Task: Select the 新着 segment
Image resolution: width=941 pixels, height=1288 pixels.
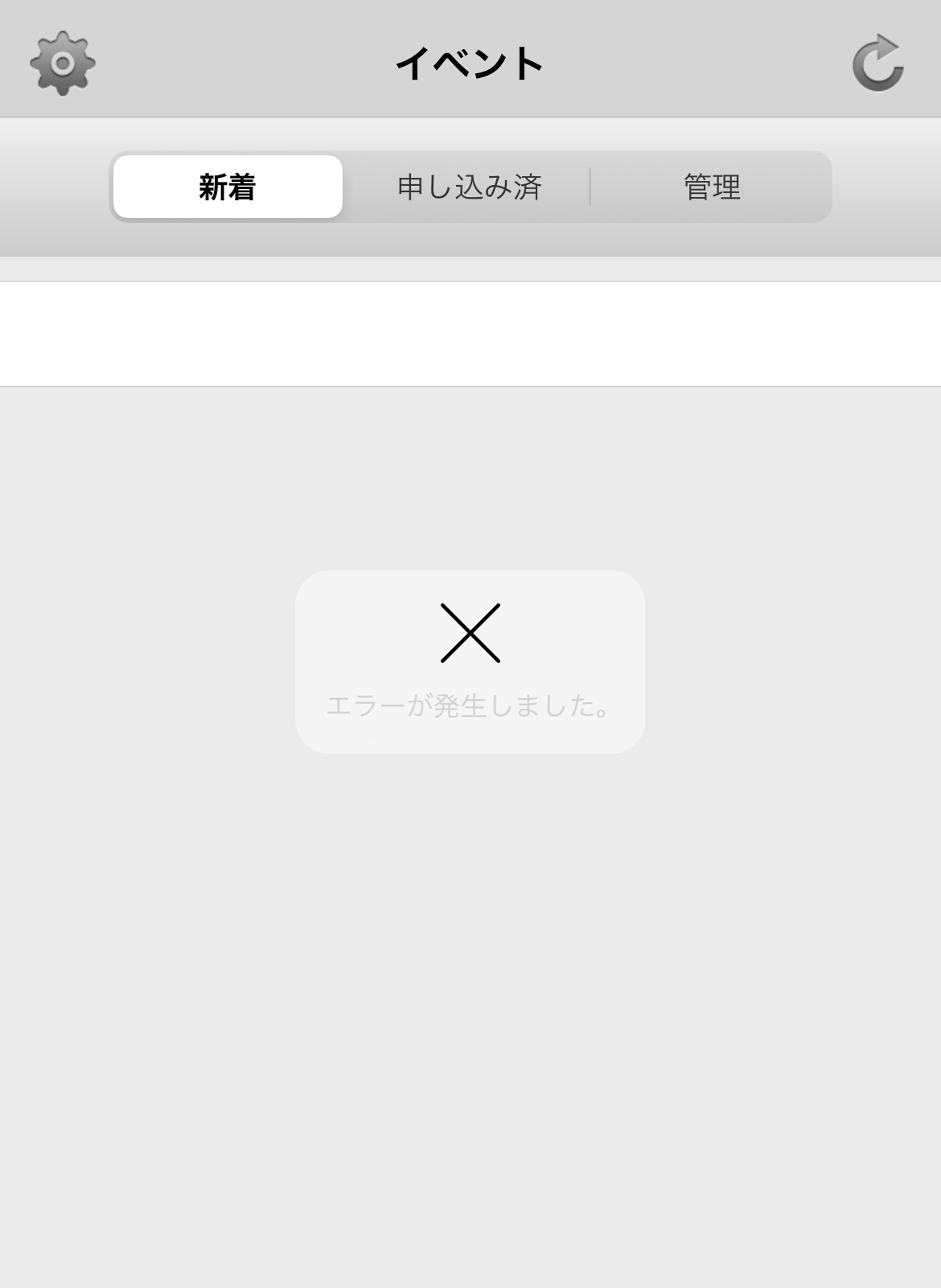Action: pos(228,187)
